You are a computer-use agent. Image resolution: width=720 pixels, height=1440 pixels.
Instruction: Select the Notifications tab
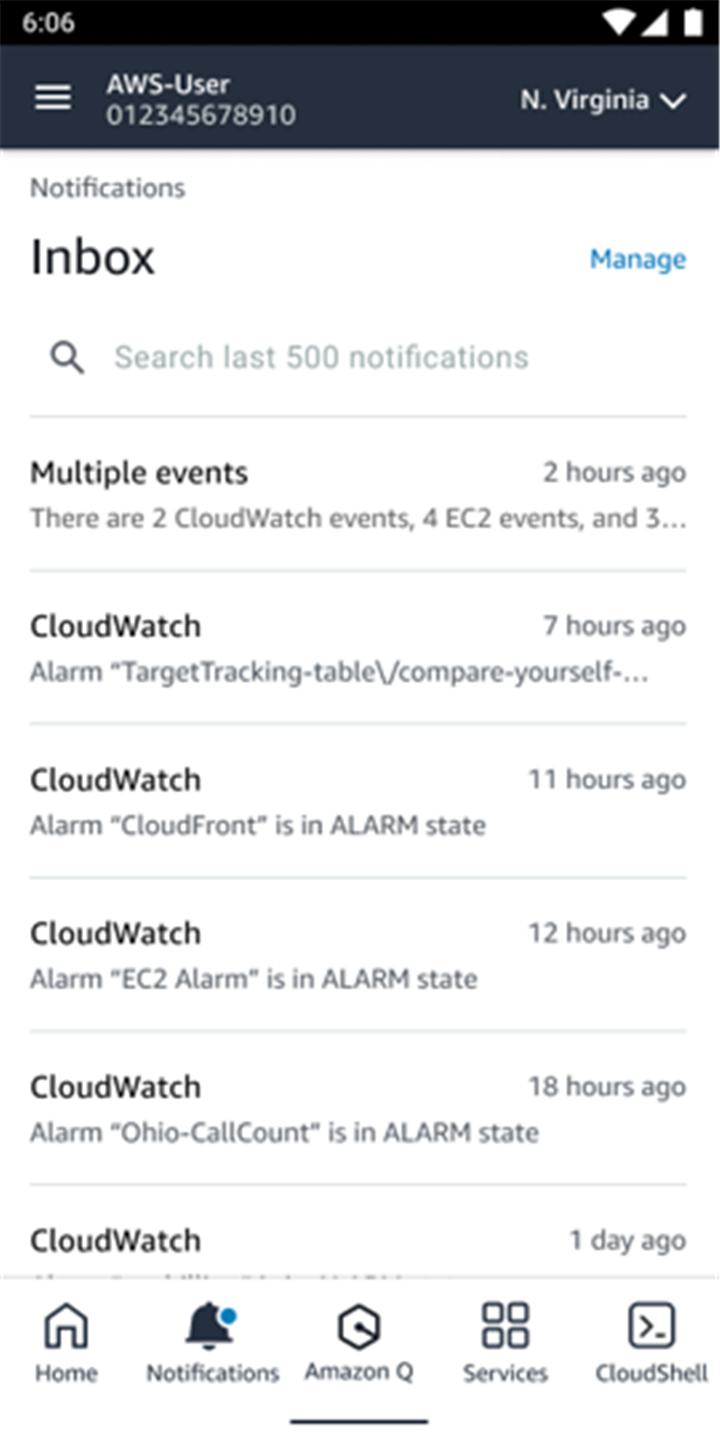pyautogui.click(x=212, y=1344)
